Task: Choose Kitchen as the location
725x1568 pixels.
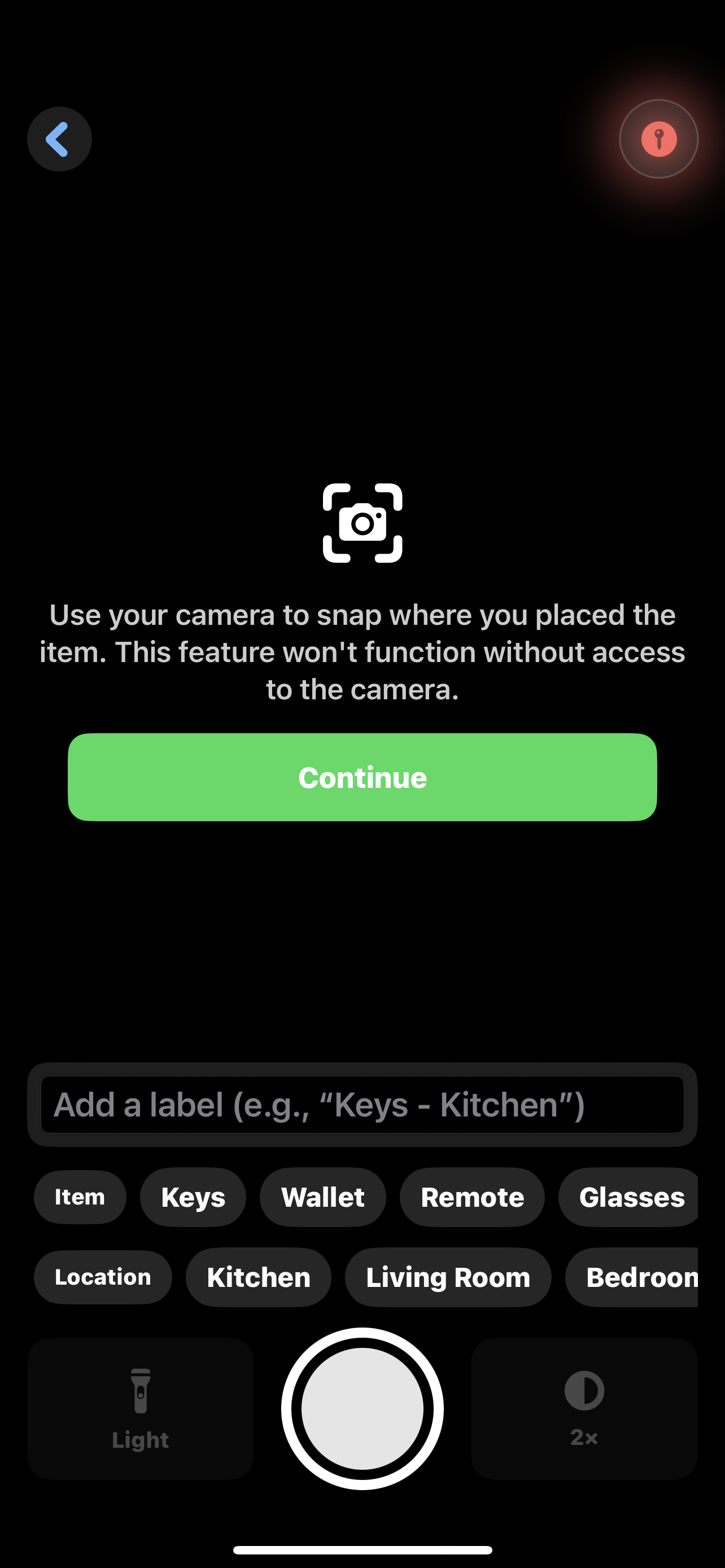Action: [x=258, y=1277]
